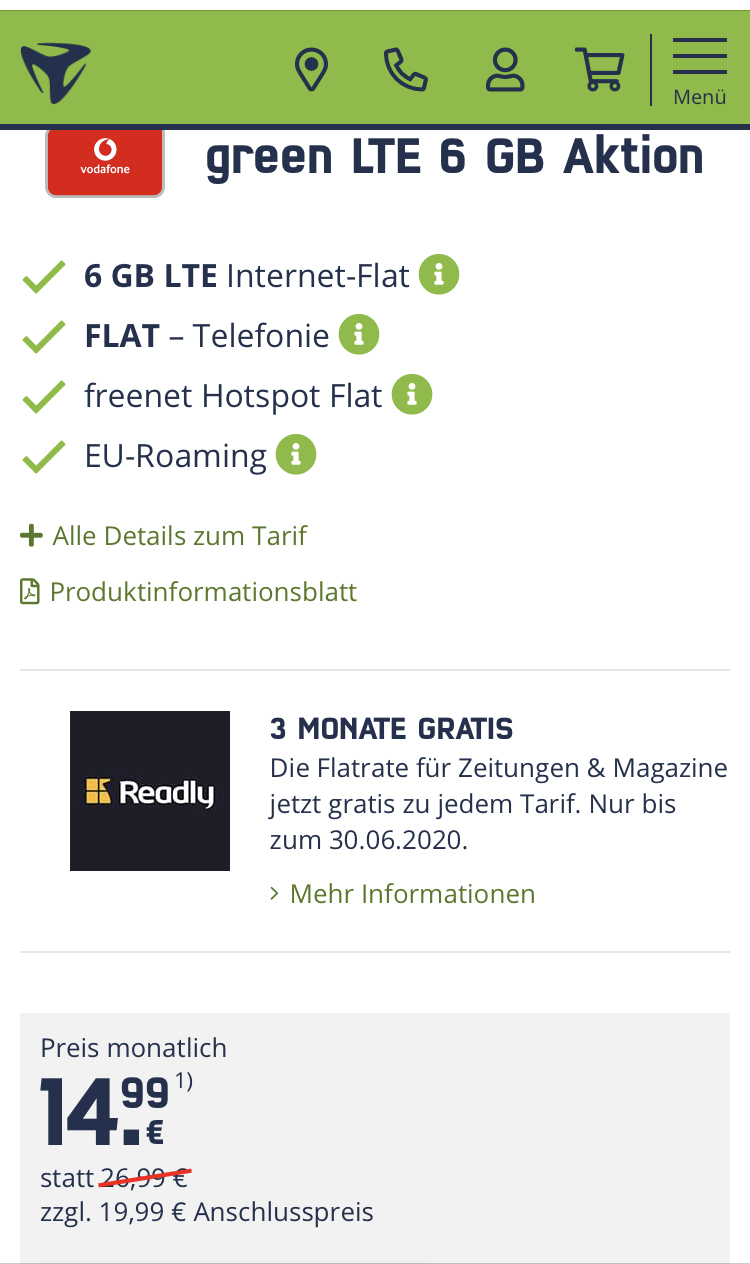Open Mehr Informationen about Readly
The height and width of the screenshot is (1264, 750).
pyautogui.click(x=403, y=893)
